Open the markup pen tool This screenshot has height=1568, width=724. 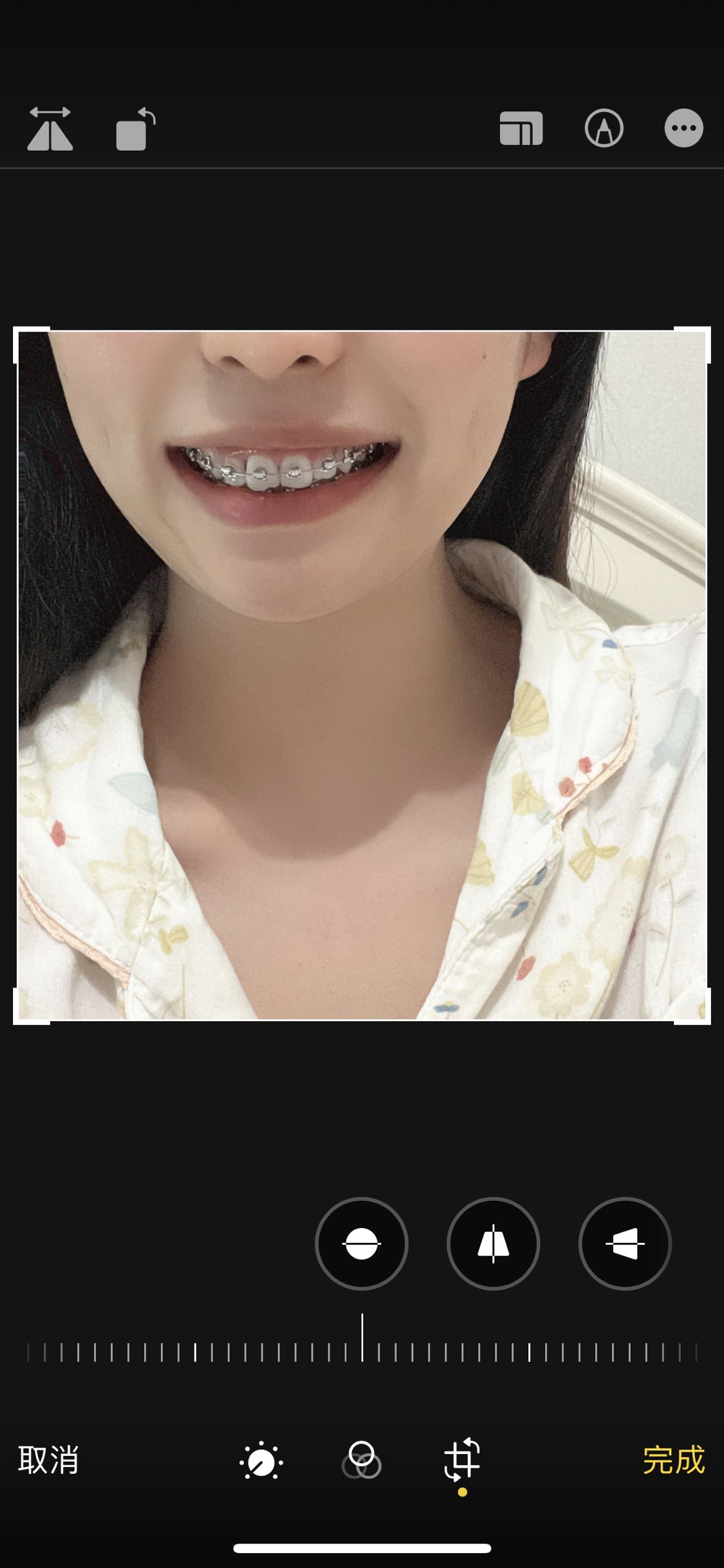(604, 128)
